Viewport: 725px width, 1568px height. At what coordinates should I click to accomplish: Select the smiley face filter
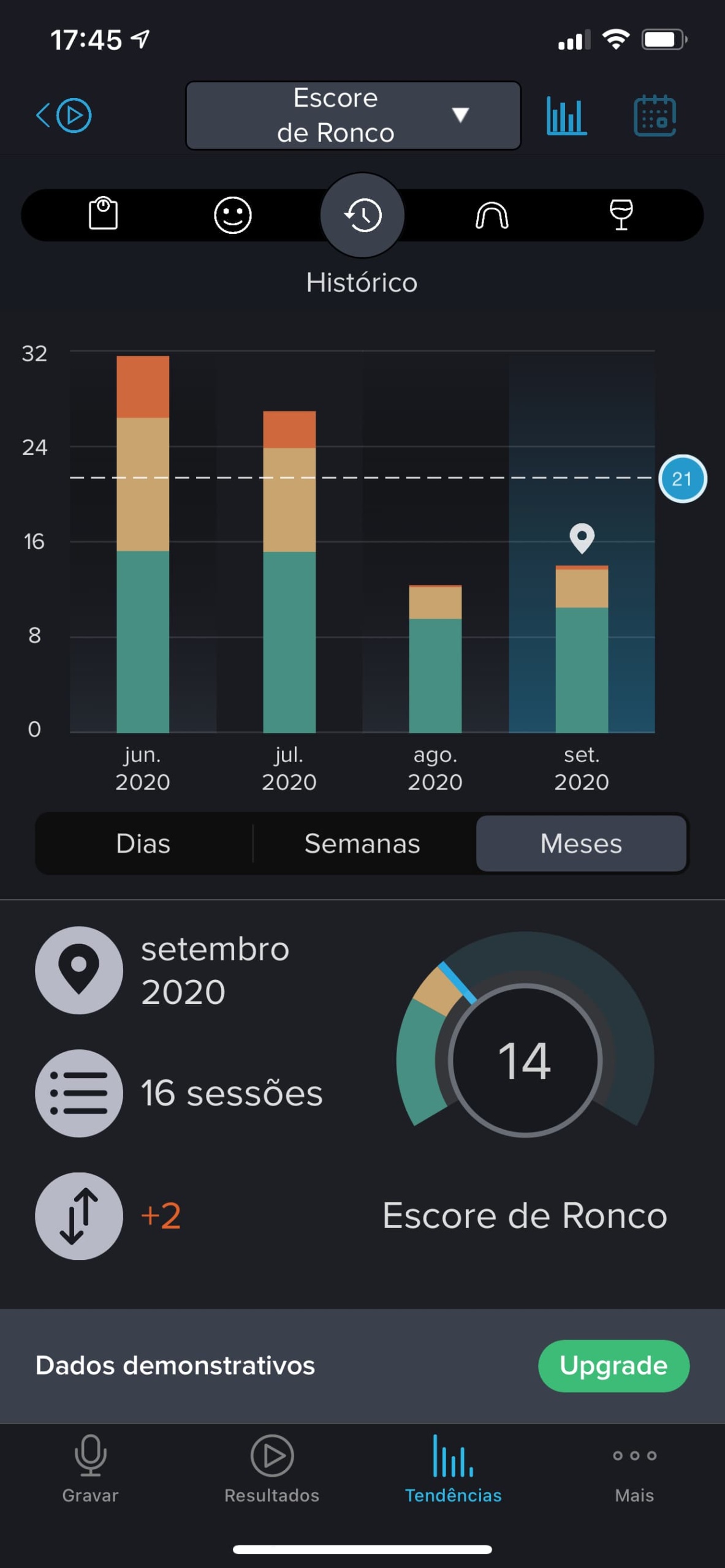click(x=233, y=215)
